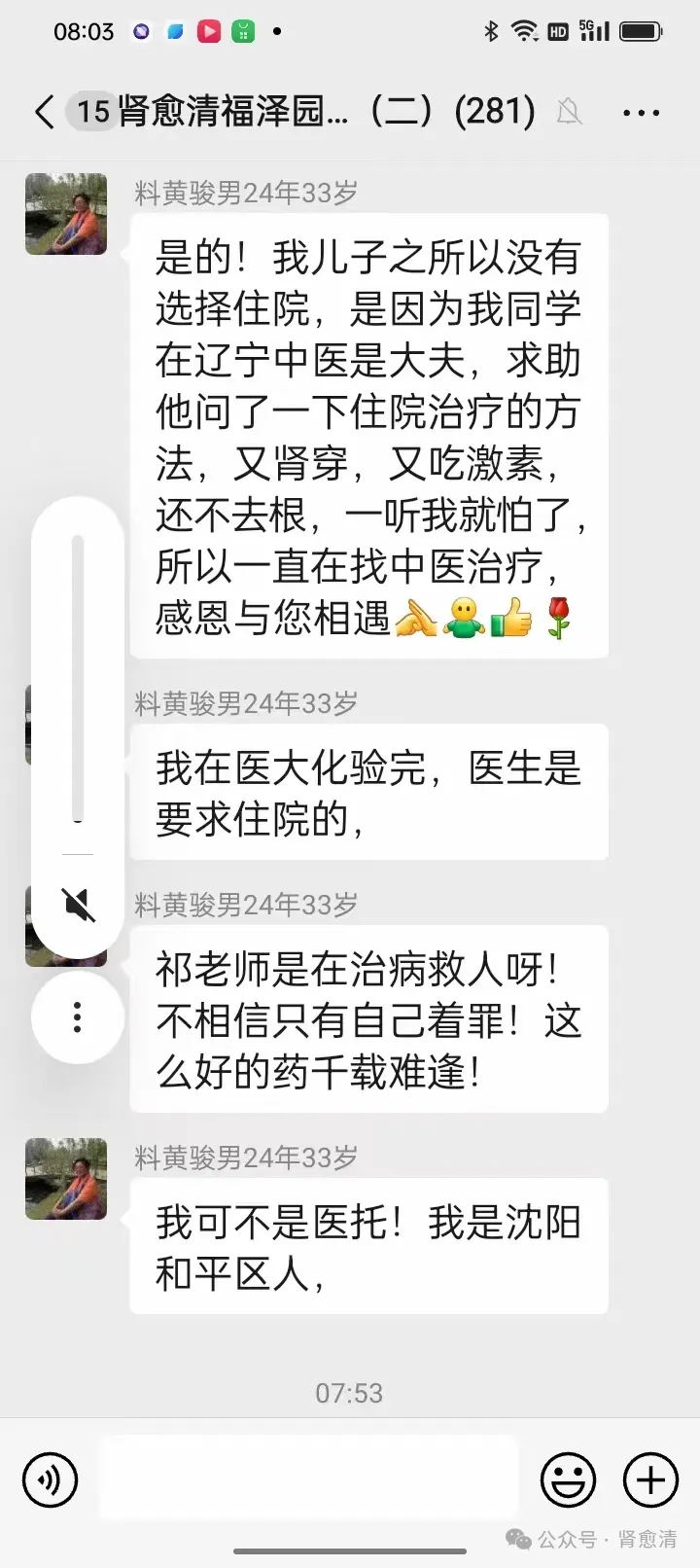Tap the muted speaker icon in volume panel
Image resolution: width=700 pixels, height=1568 pixels.
pyautogui.click(x=78, y=904)
